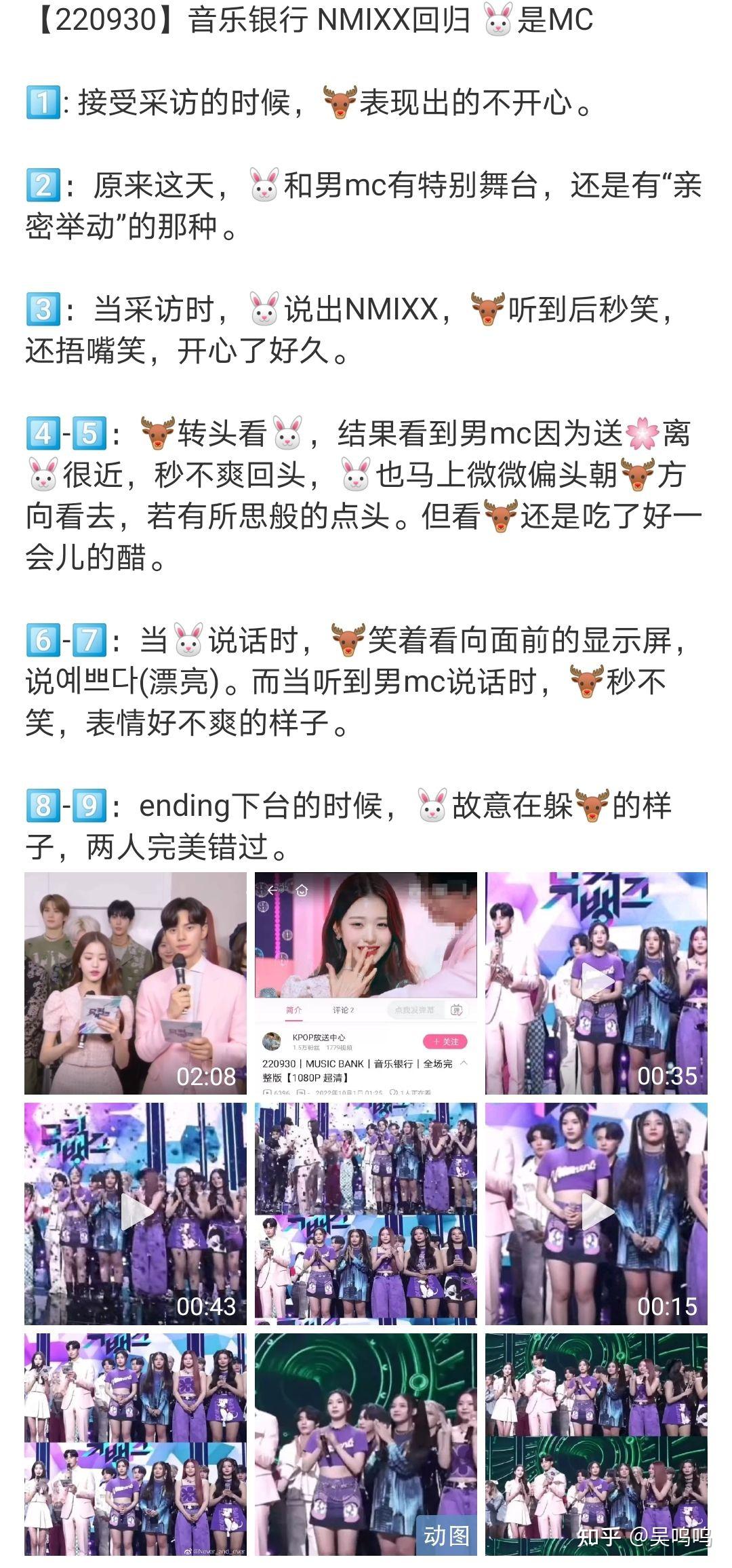Play the 00:43 video thumbnail
The height and width of the screenshot is (1568, 732).
[x=136, y=1213]
